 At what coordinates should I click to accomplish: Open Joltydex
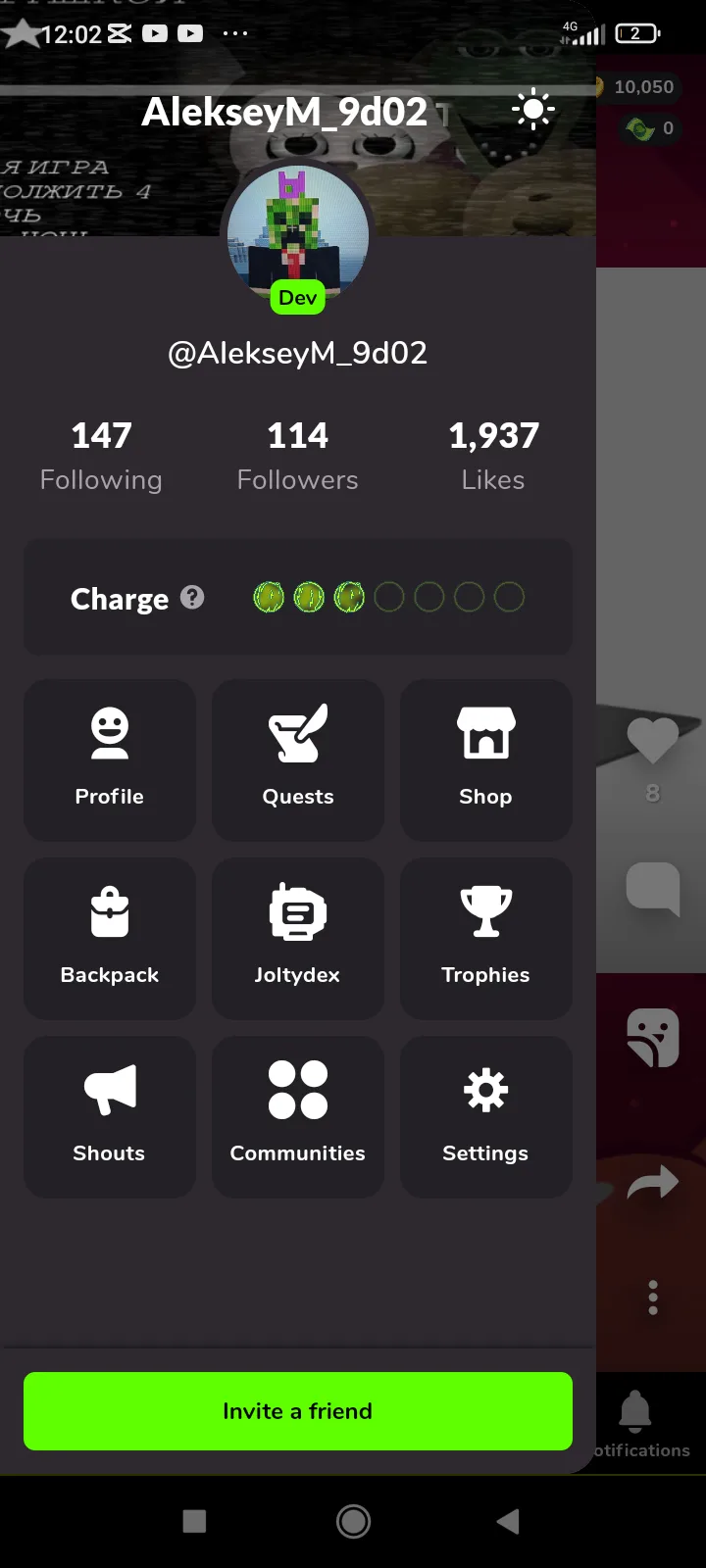pyautogui.click(x=298, y=938)
